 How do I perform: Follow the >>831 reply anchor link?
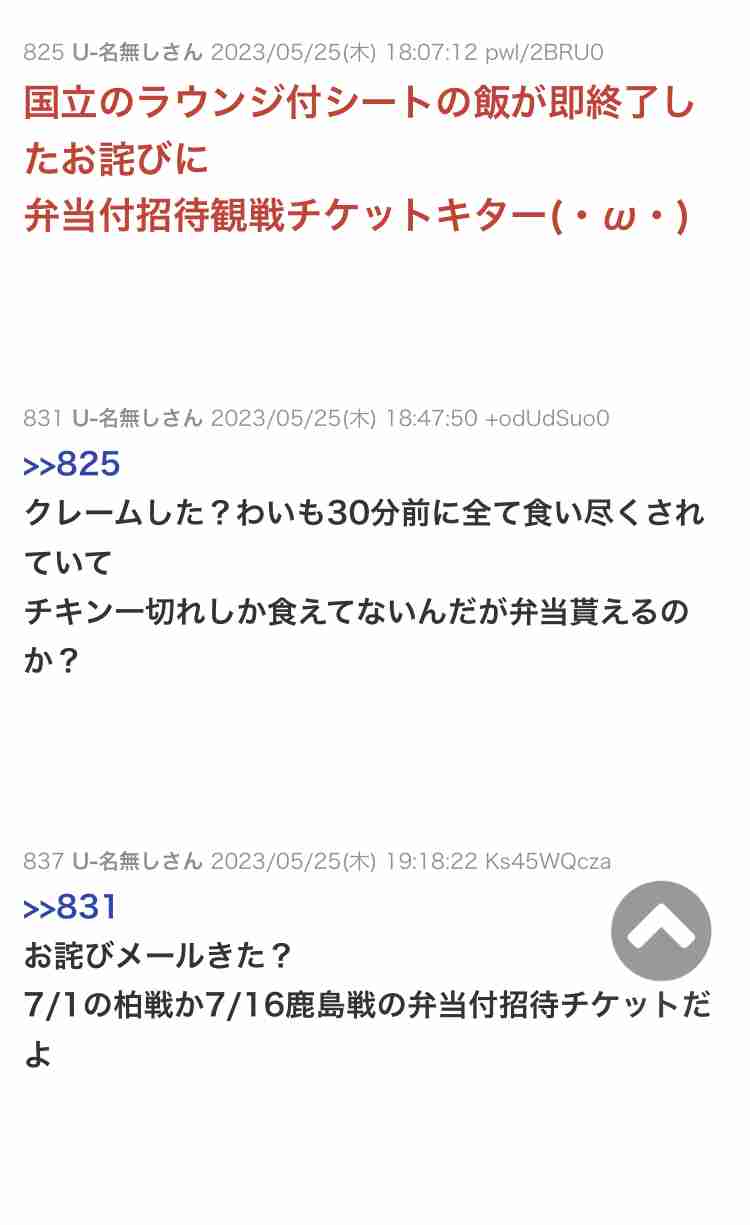pyautogui.click(x=70, y=907)
